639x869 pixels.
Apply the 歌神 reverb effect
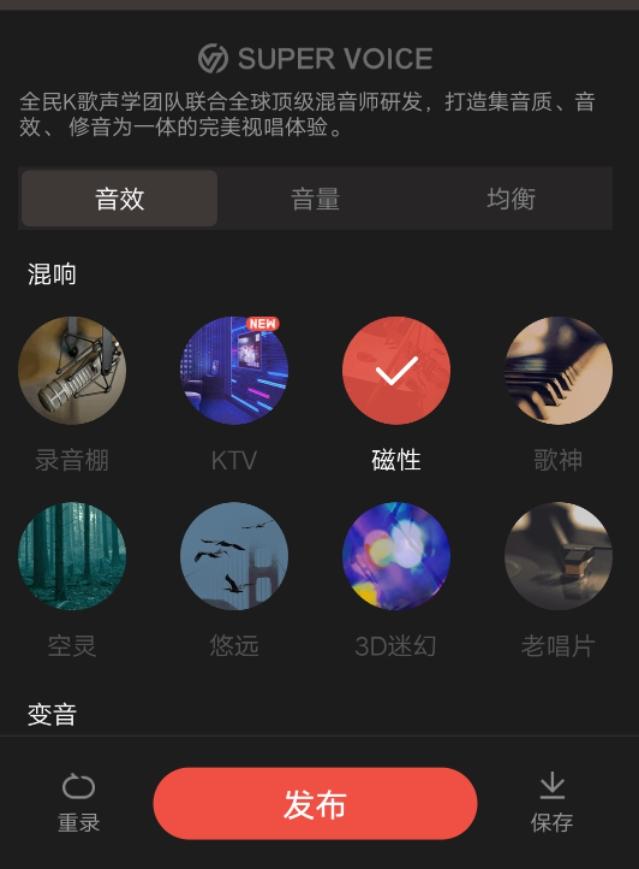coord(558,371)
